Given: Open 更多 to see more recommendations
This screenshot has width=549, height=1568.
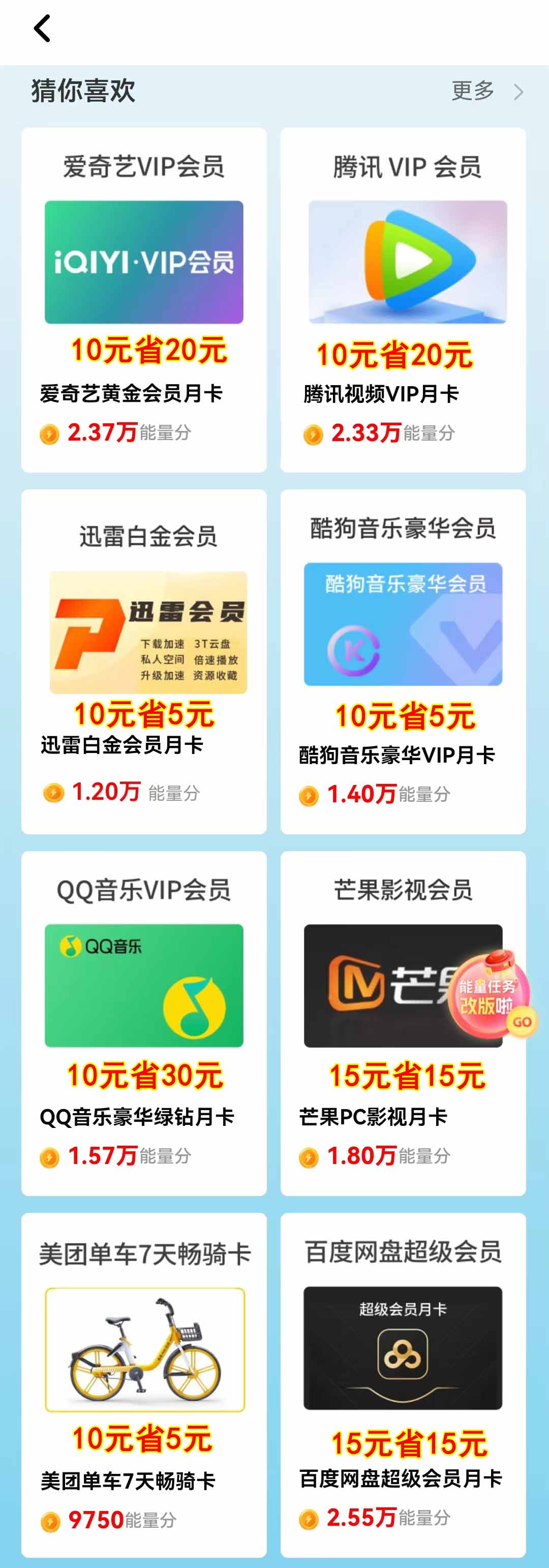Looking at the screenshot, I should (x=486, y=91).
